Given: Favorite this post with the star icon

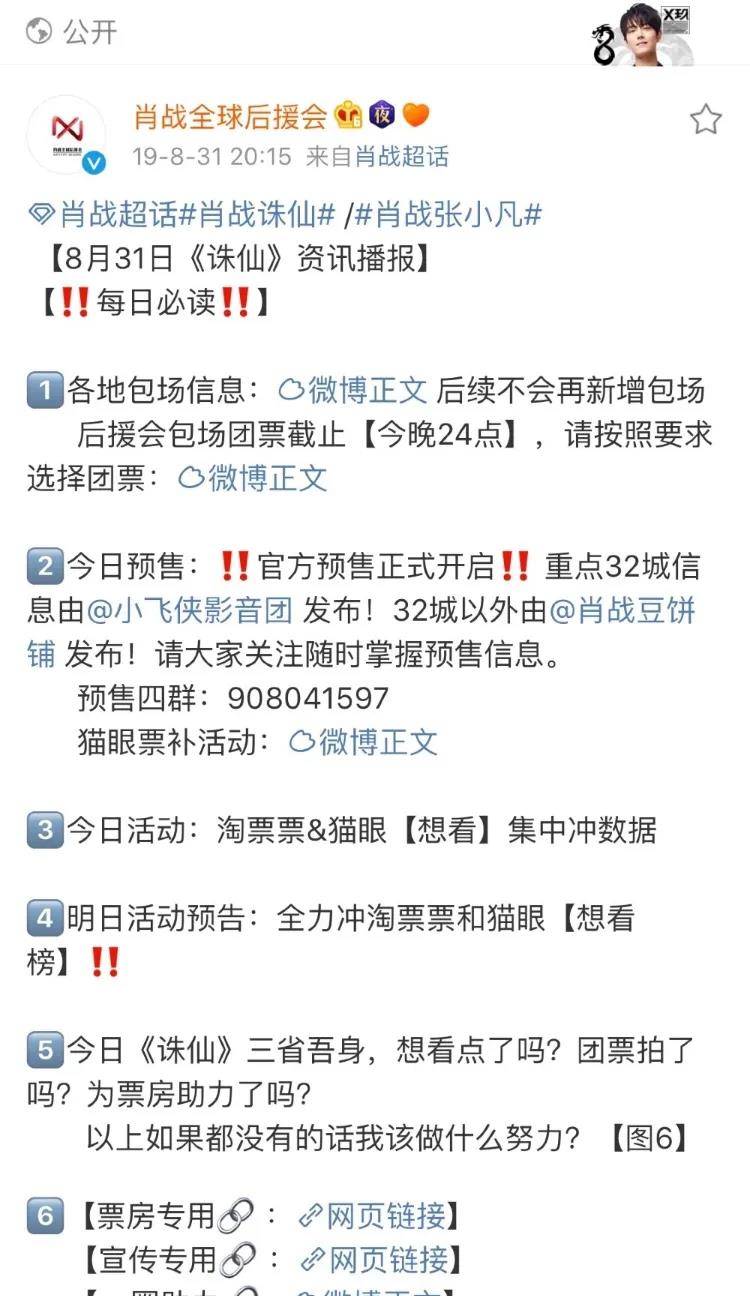Looking at the screenshot, I should 706,120.
